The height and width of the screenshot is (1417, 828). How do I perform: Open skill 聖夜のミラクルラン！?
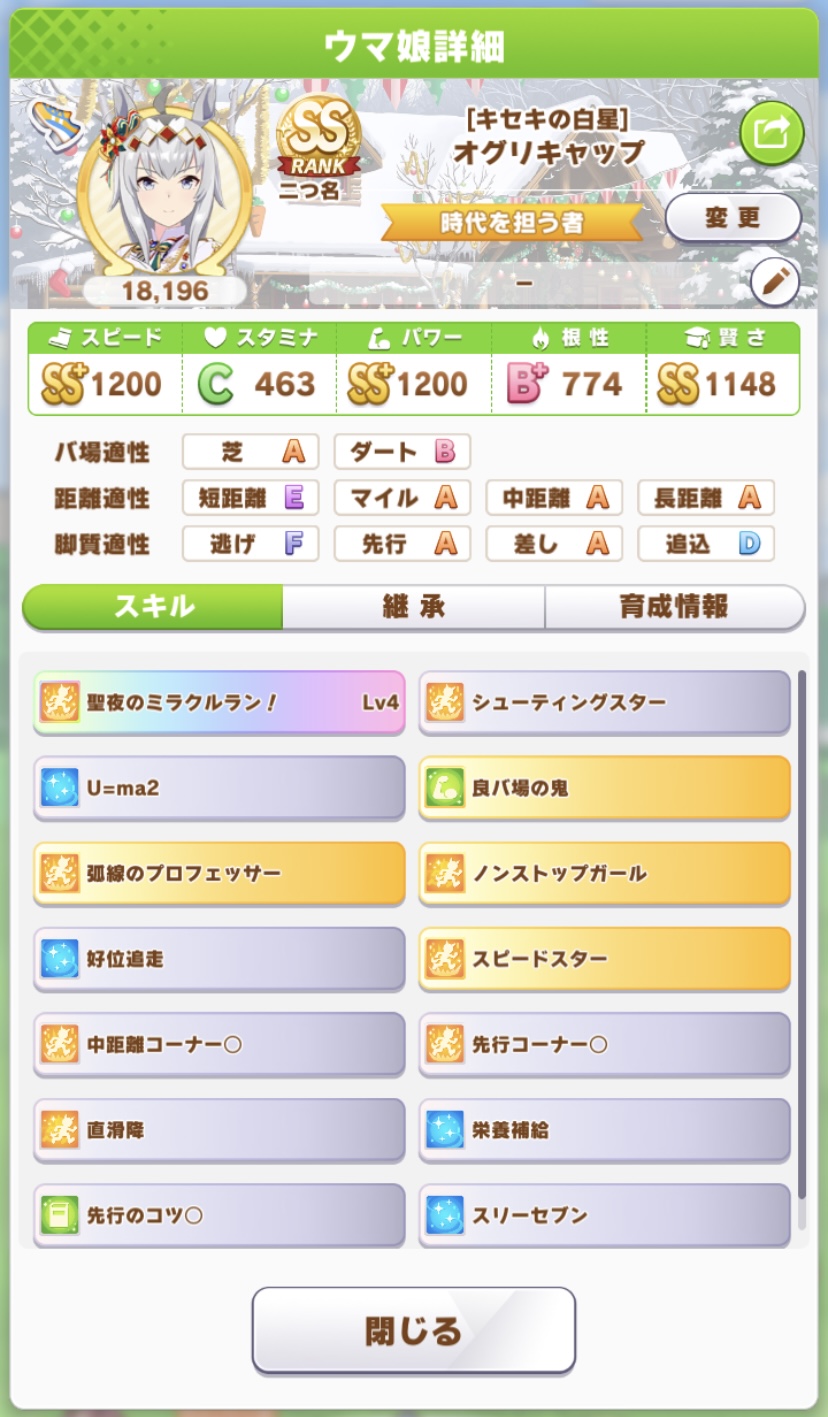pos(219,702)
